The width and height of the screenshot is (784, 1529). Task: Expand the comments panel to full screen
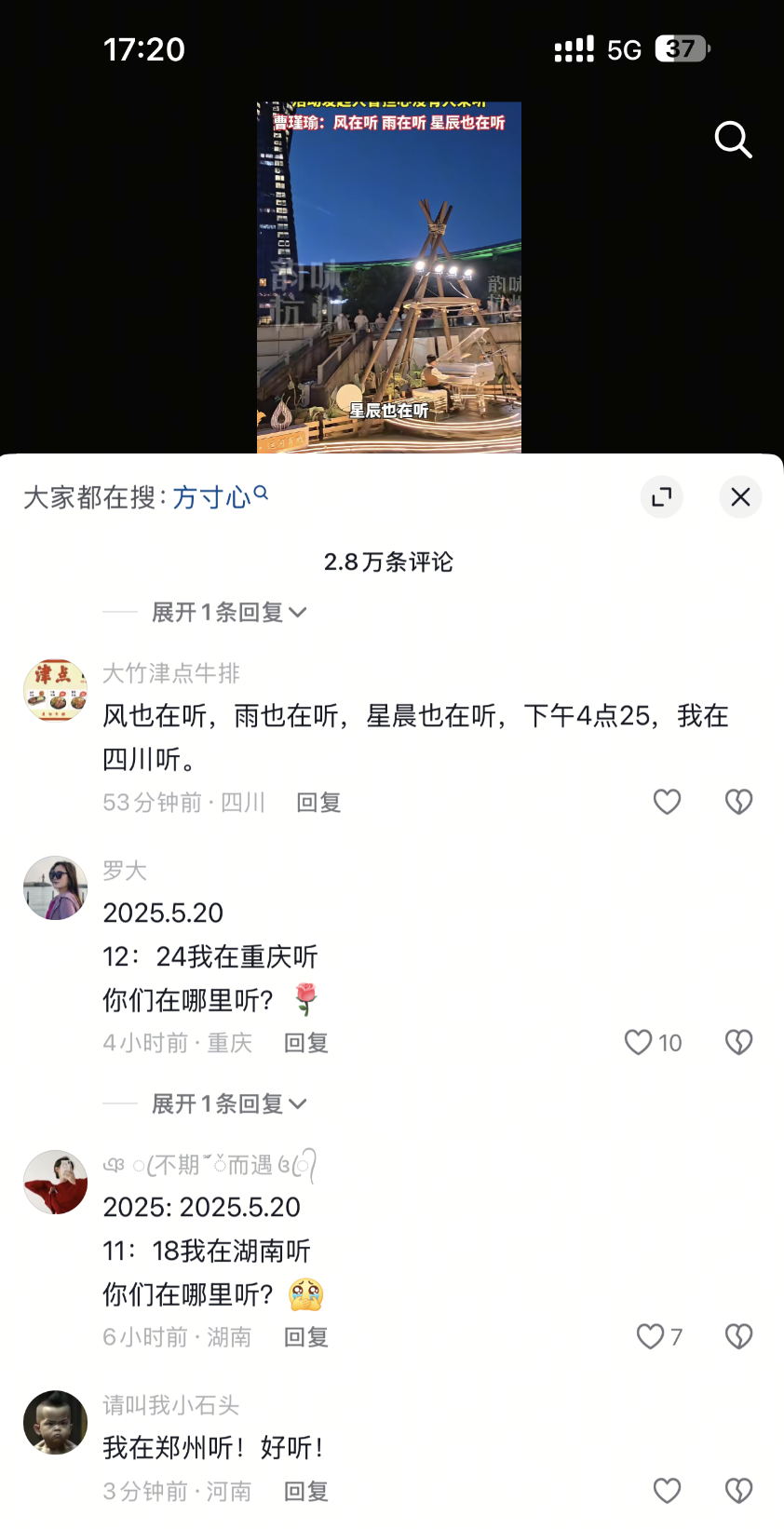[662, 497]
